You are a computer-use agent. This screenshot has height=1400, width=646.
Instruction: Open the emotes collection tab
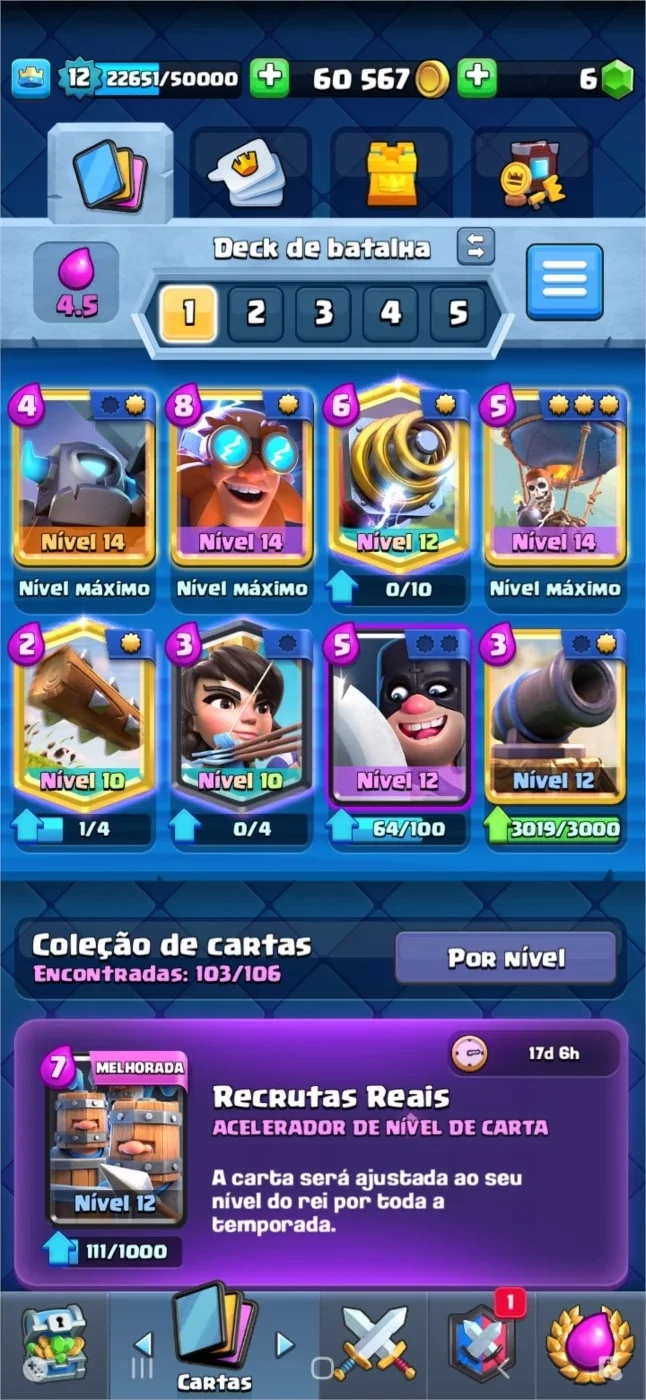click(x=250, y=170)
